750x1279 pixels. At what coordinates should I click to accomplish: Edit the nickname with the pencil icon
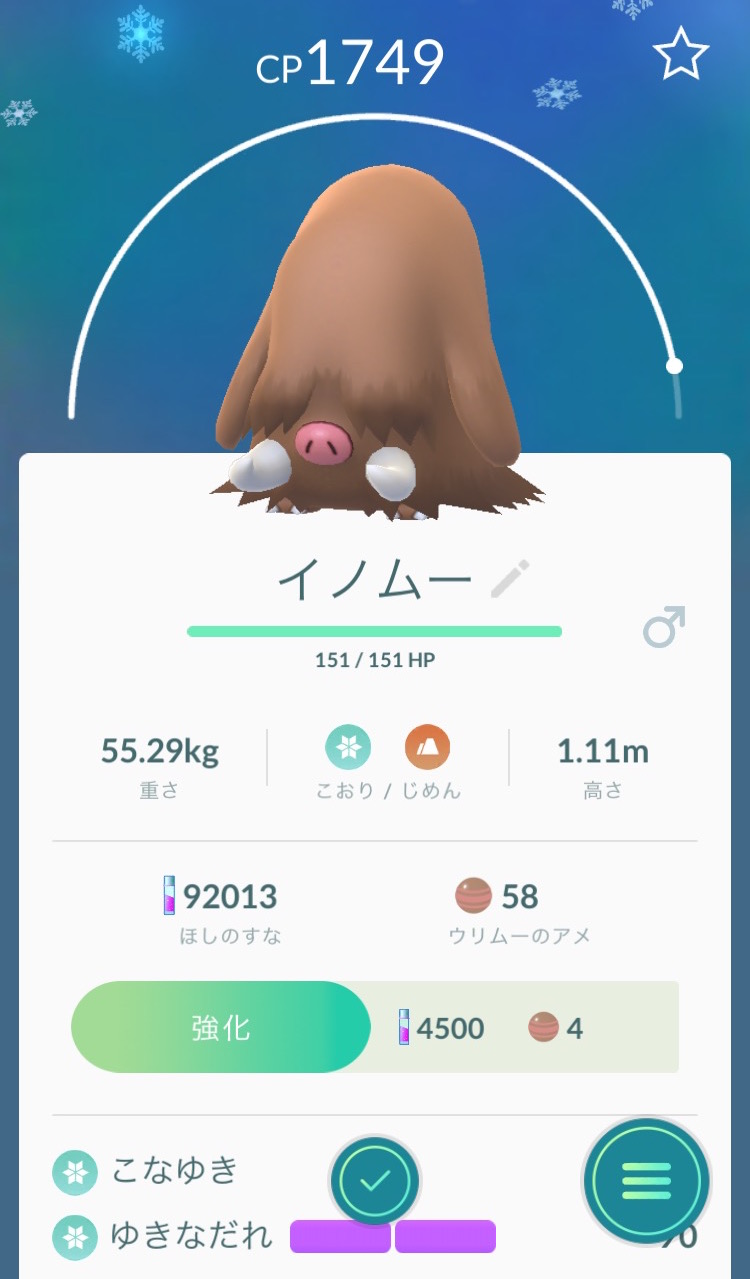pos(511,578)
